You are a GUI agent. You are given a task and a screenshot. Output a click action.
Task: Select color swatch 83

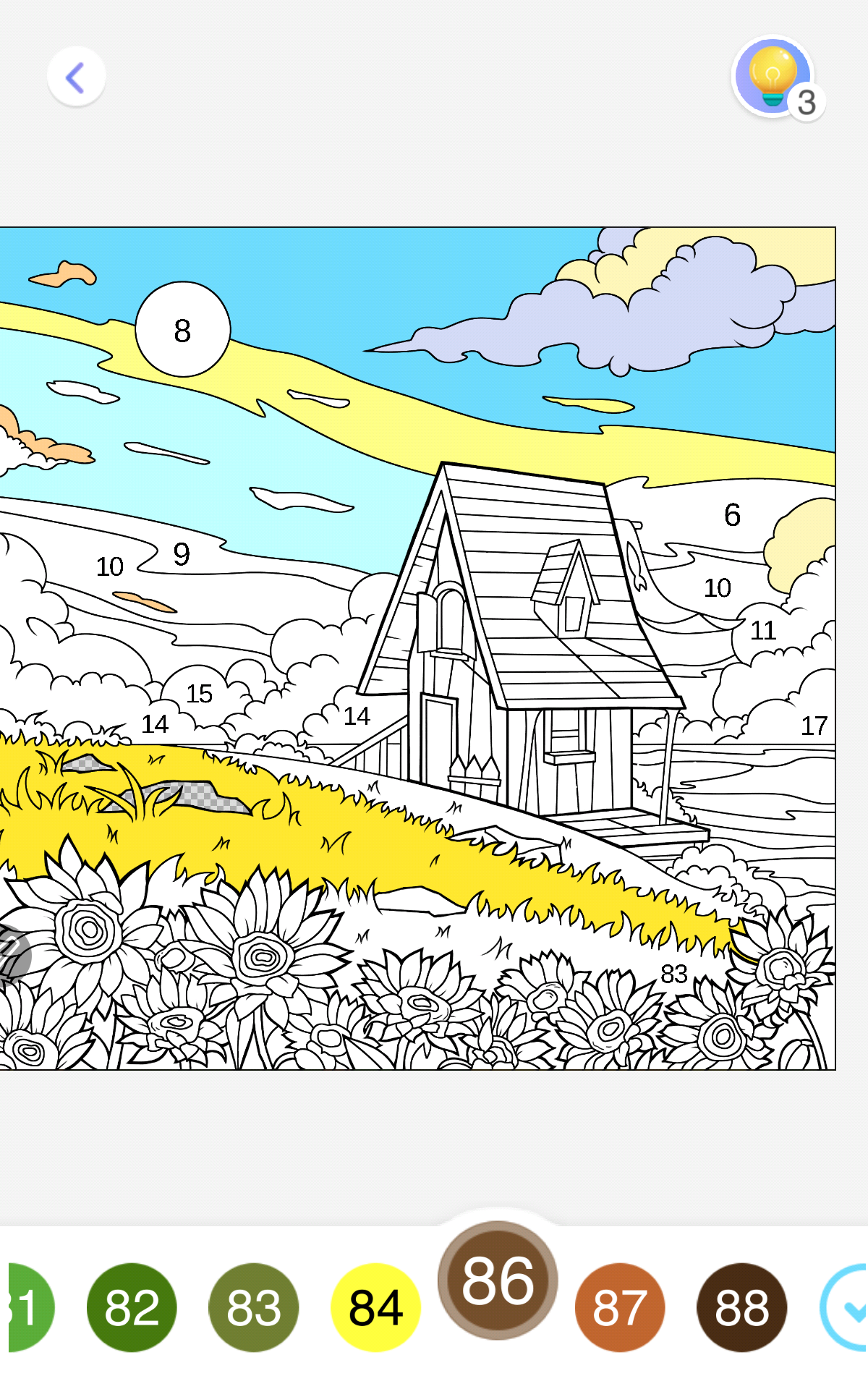253,1307
